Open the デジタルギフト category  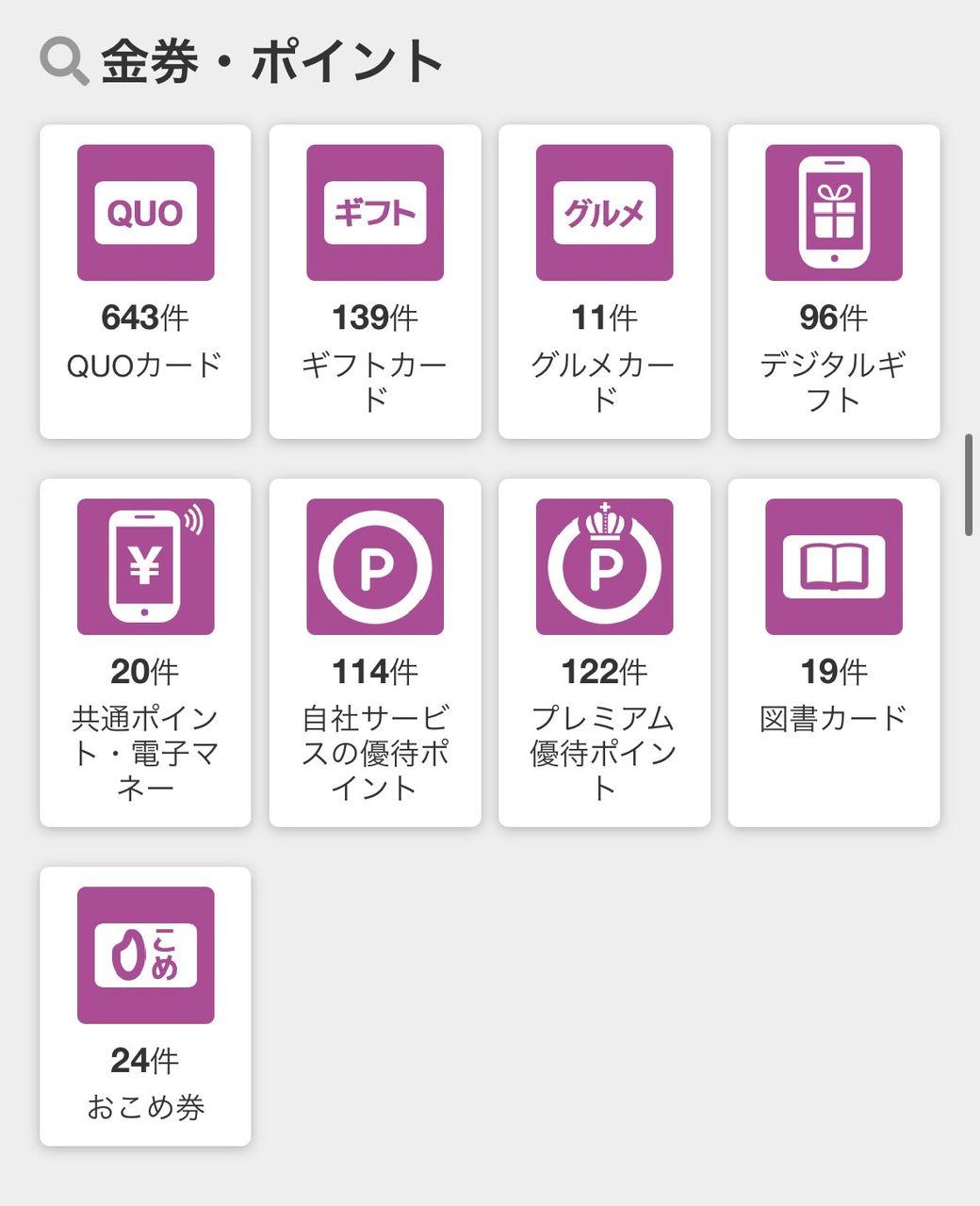pos(834,280)
